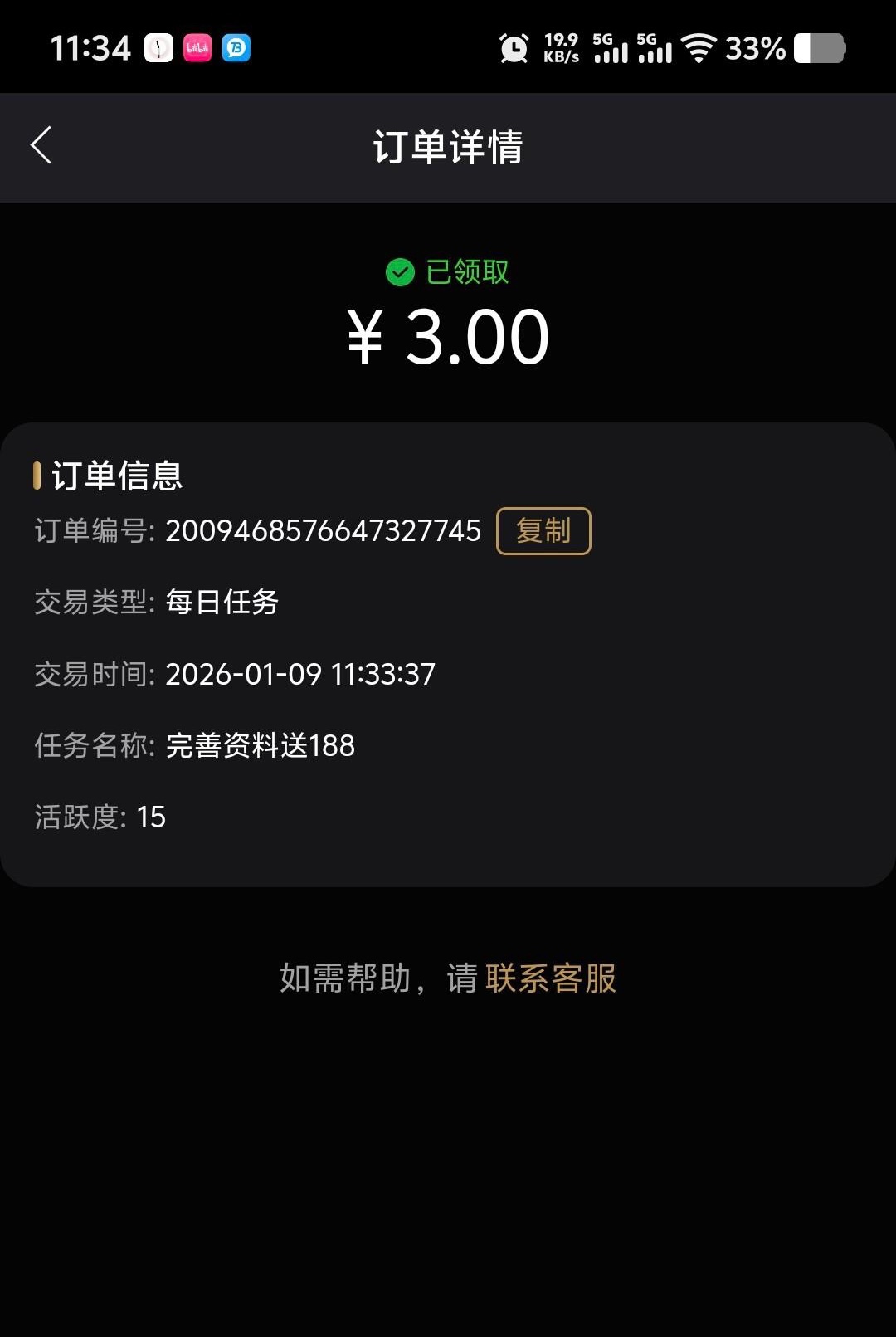Go back from the 订单详情 page
The width and height of the screenshot is (896, 1337).
tap(41, 146)
